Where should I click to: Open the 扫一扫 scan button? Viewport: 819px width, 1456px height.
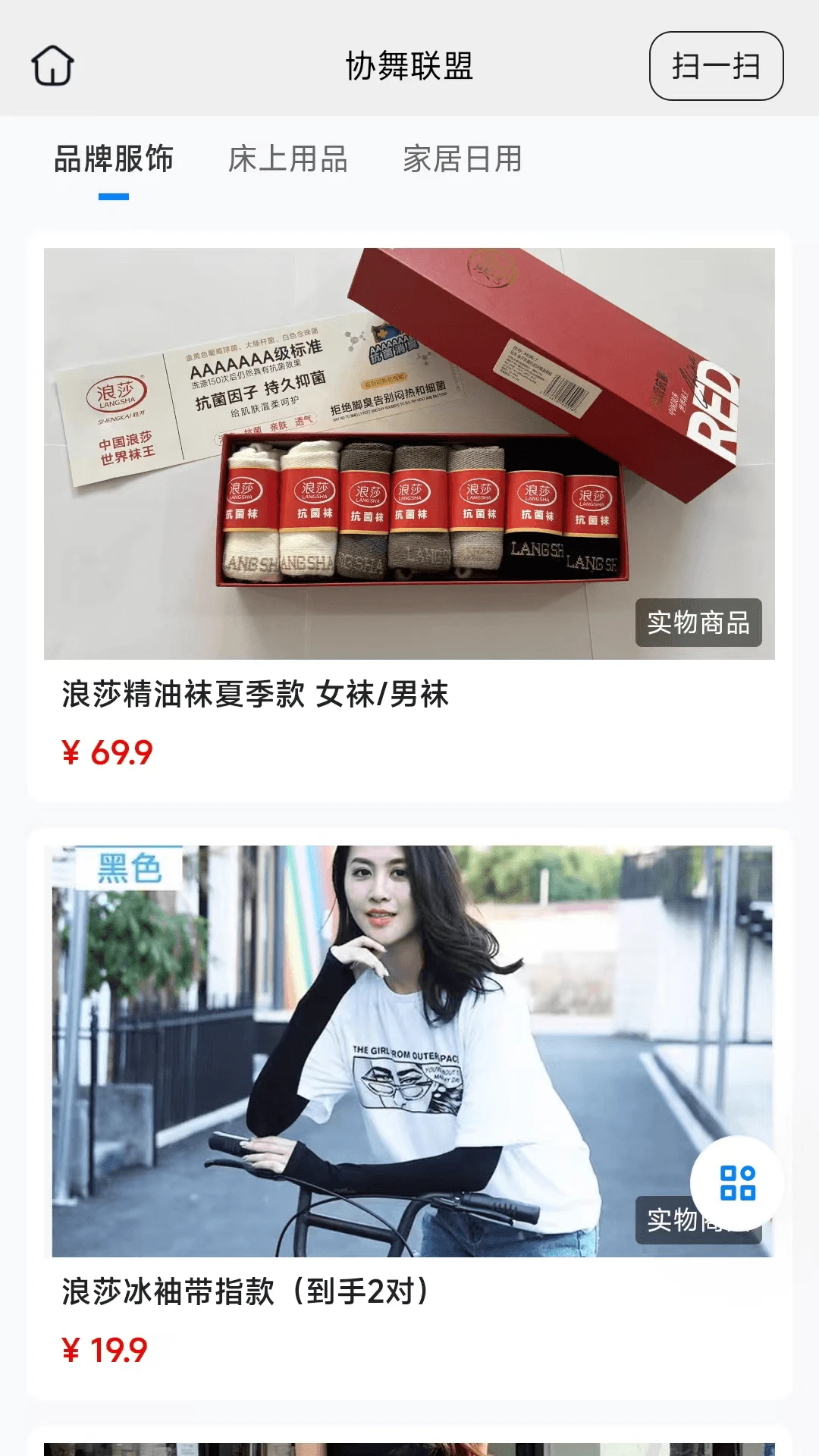pyautogui.click(x=716, y=66)
